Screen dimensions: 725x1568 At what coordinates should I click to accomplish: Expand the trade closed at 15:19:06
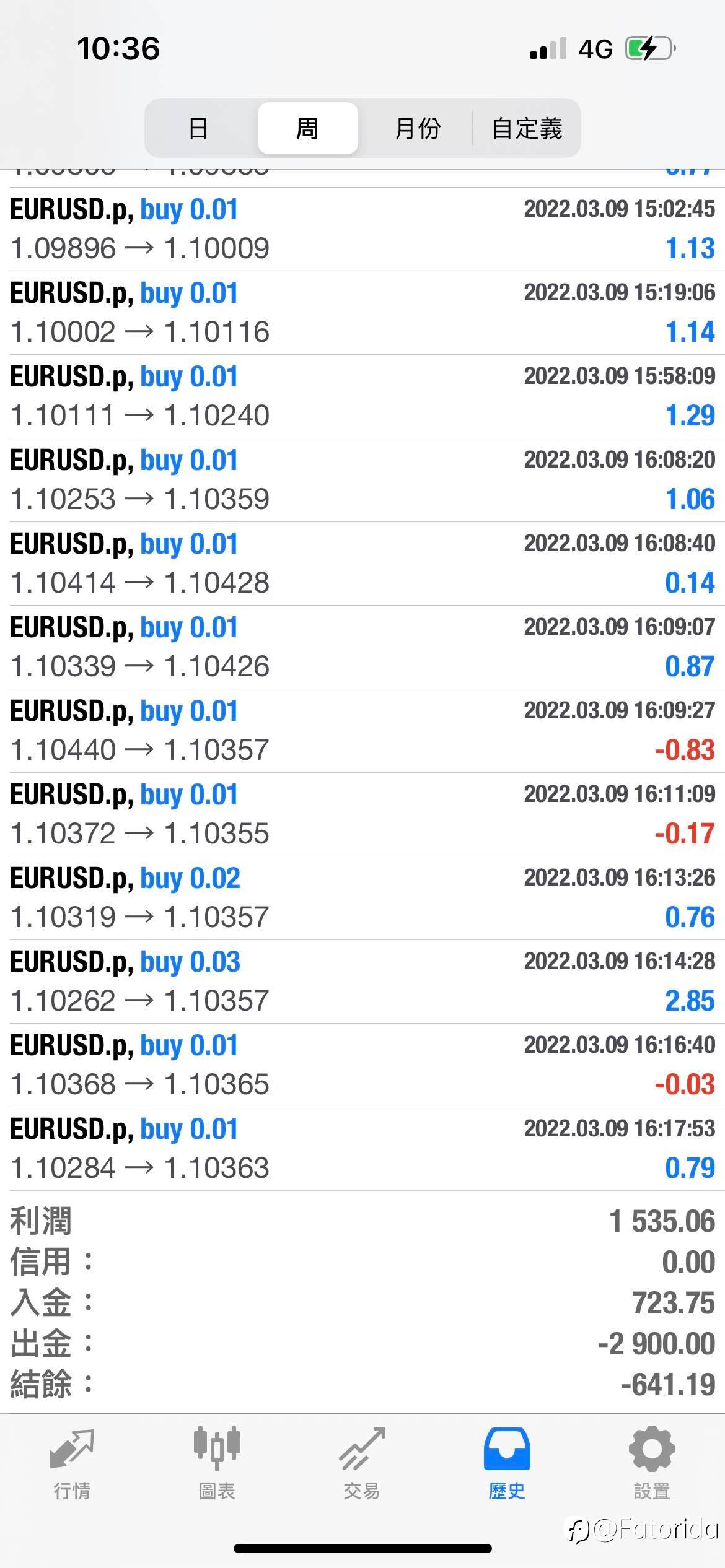click(362, 313)
